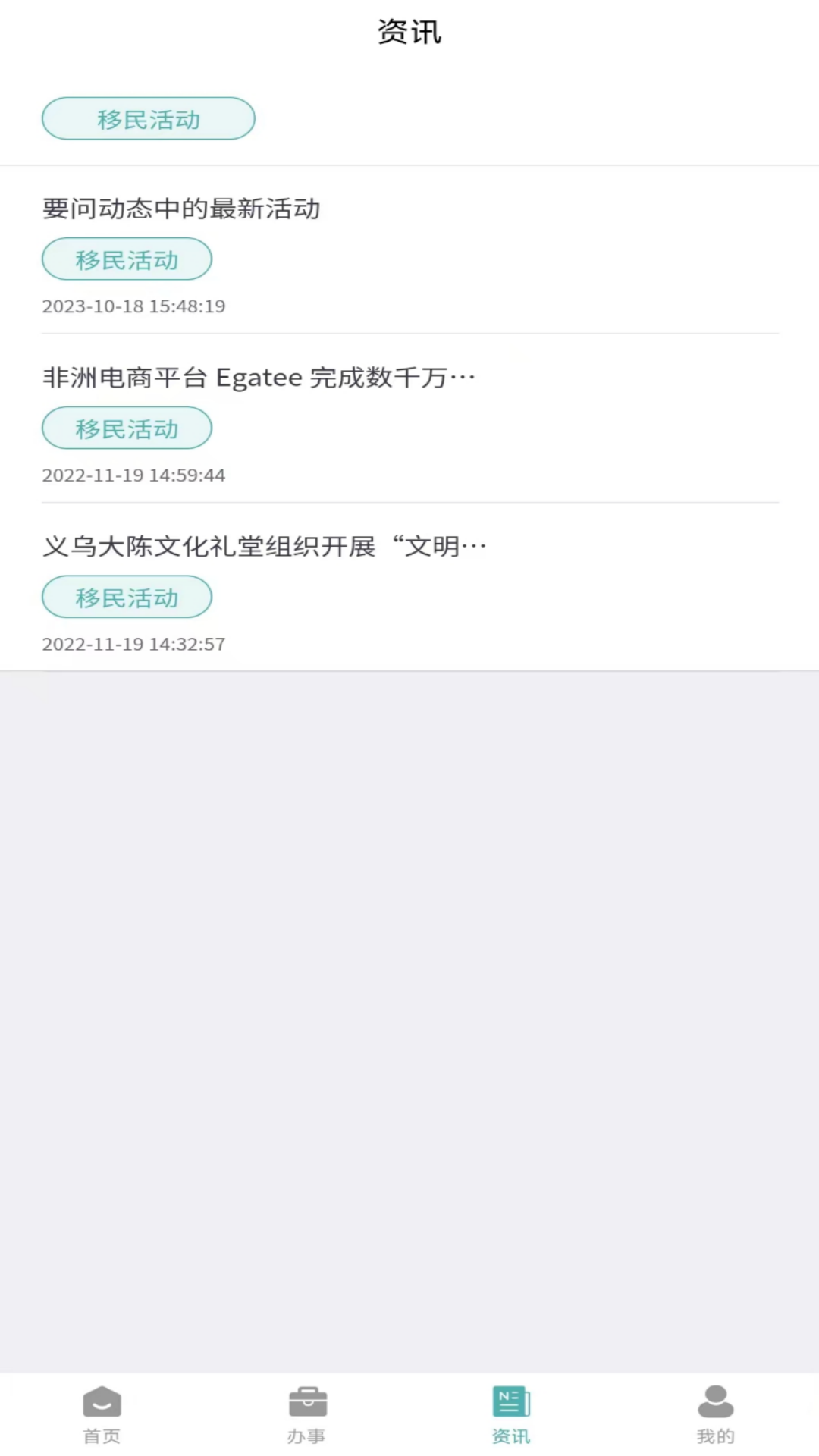Open the article 要问动态中的最新活动
Image resolution: width=819 pixels, height=1456 pixels.
click(x=181, y=209)
